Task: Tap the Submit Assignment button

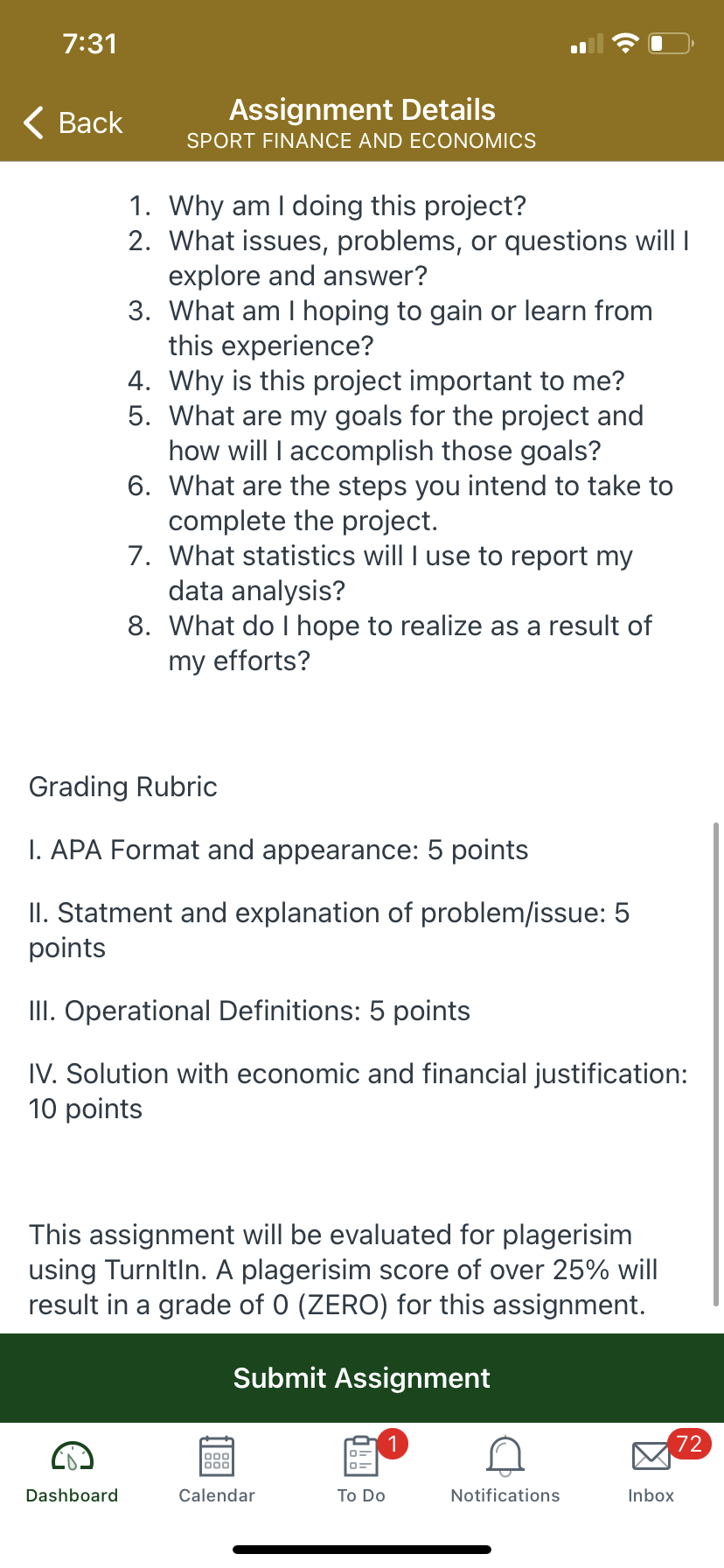Action: 362,1378
